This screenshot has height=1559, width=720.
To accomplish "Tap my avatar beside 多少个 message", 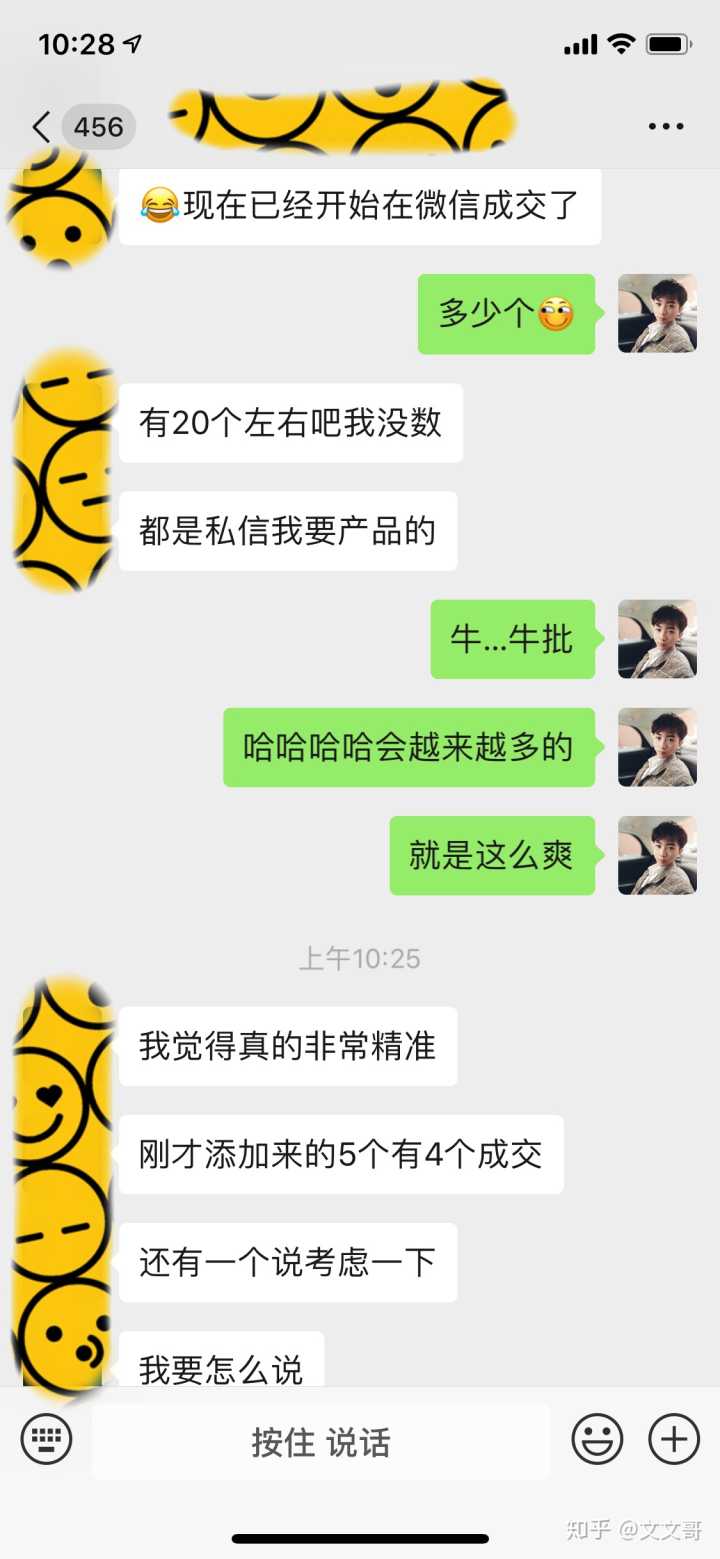I will click(657, 313).
